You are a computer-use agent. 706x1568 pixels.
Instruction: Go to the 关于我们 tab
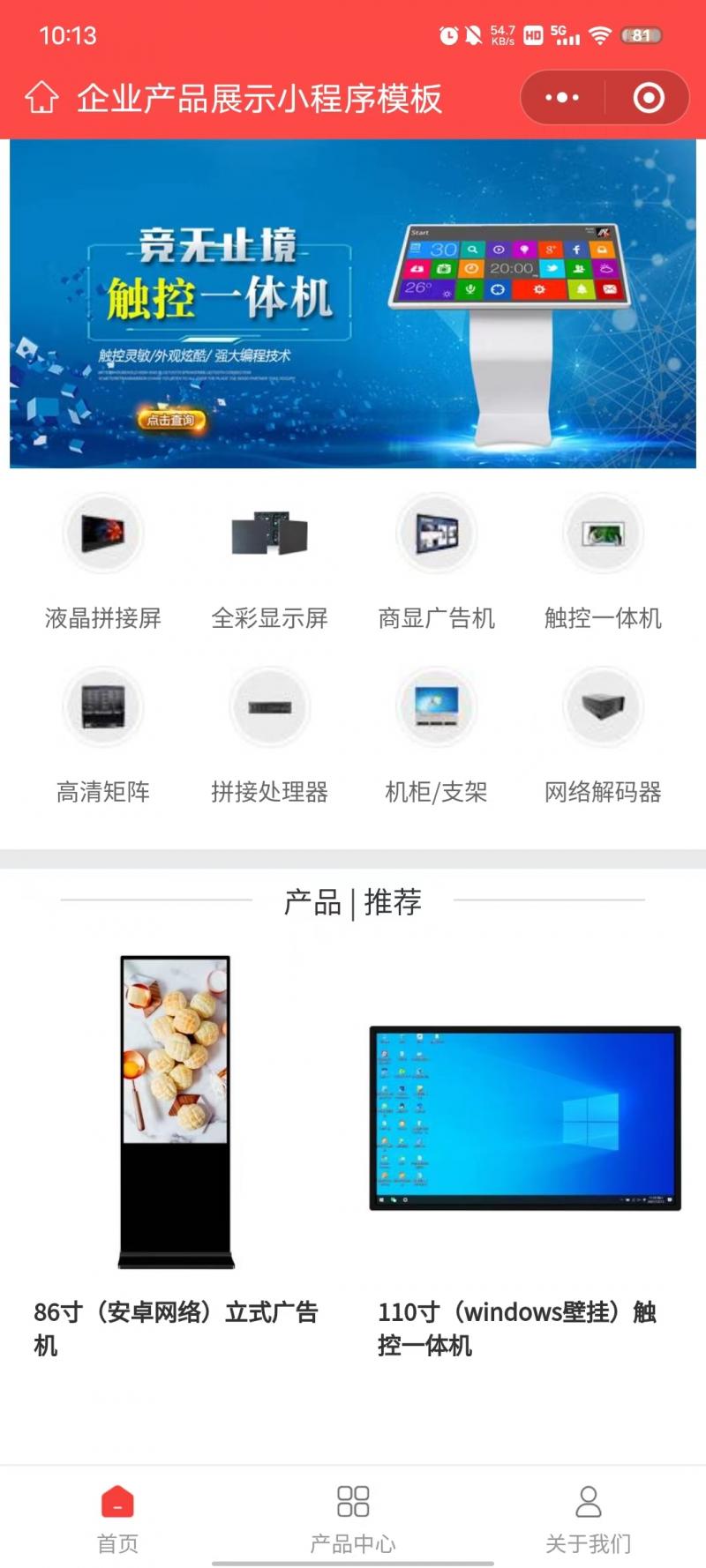588,1519
